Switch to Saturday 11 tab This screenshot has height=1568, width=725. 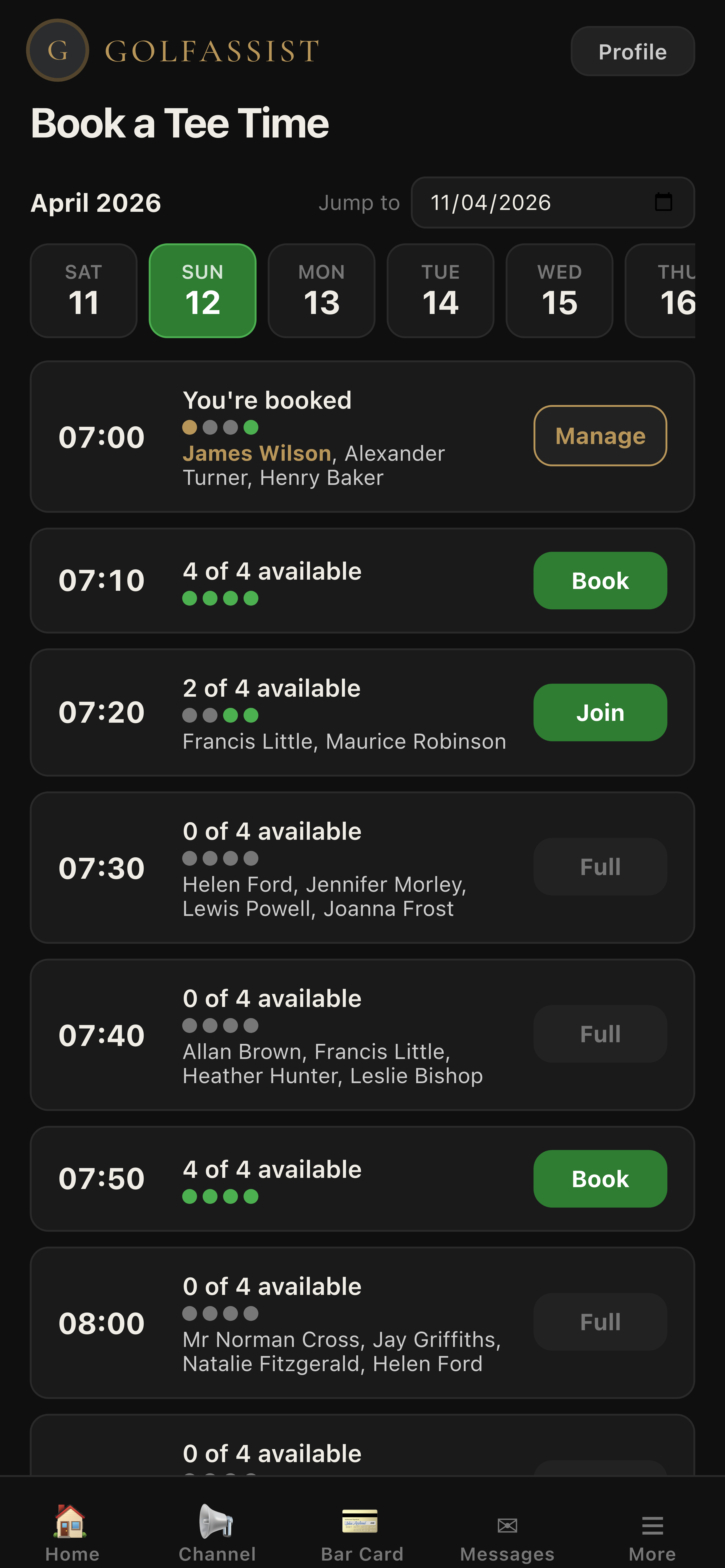(83, 290)
